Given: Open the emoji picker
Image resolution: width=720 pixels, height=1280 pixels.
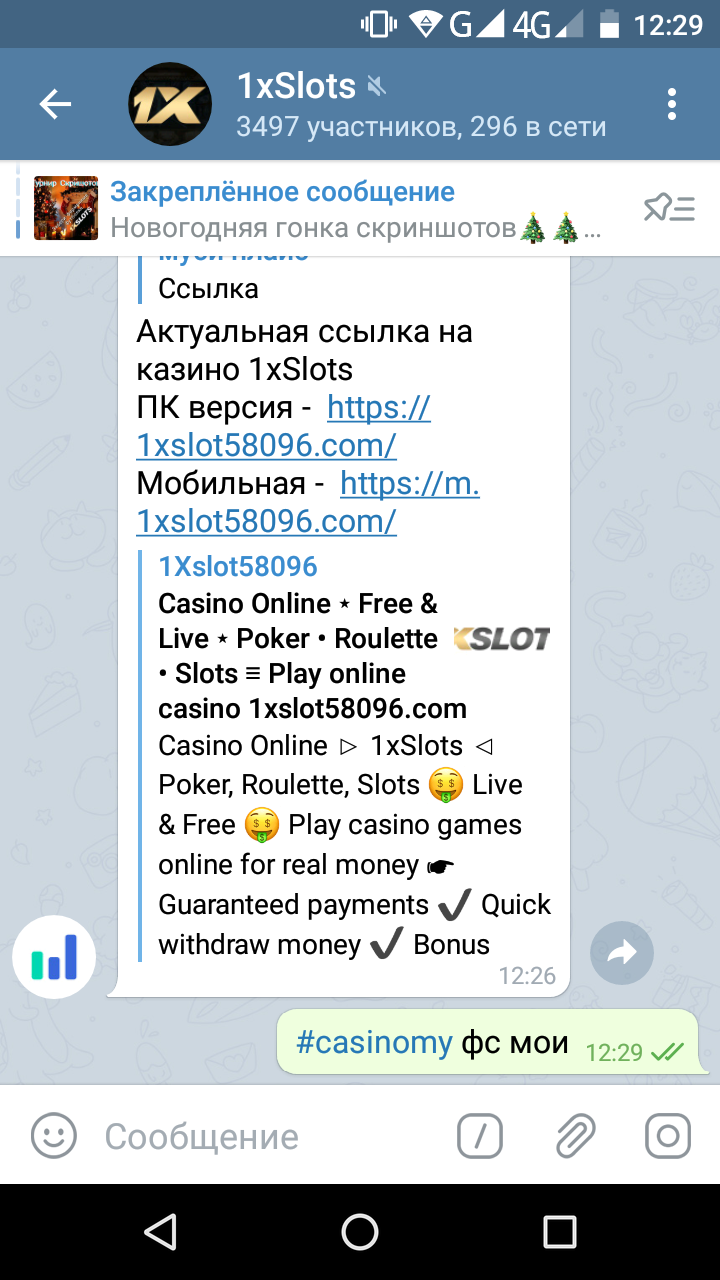Looking at the screenshot, I should point(54,1135).
